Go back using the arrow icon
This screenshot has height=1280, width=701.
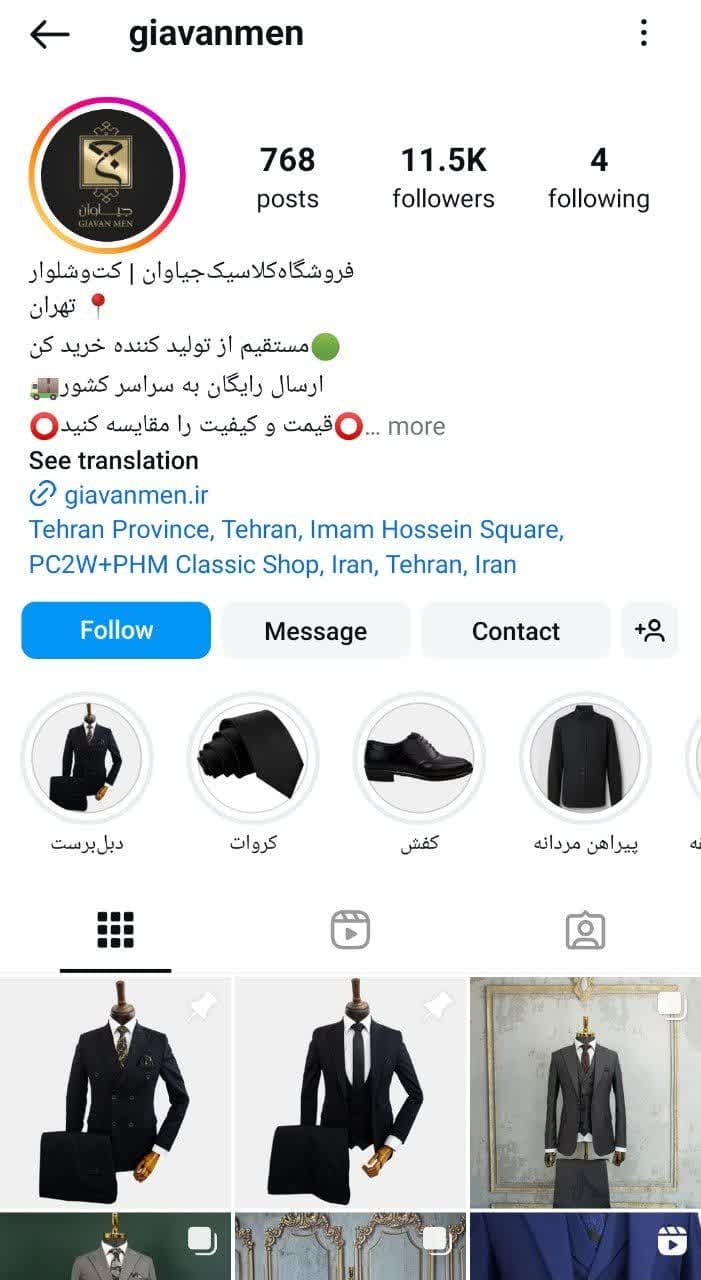coord(49,34)
